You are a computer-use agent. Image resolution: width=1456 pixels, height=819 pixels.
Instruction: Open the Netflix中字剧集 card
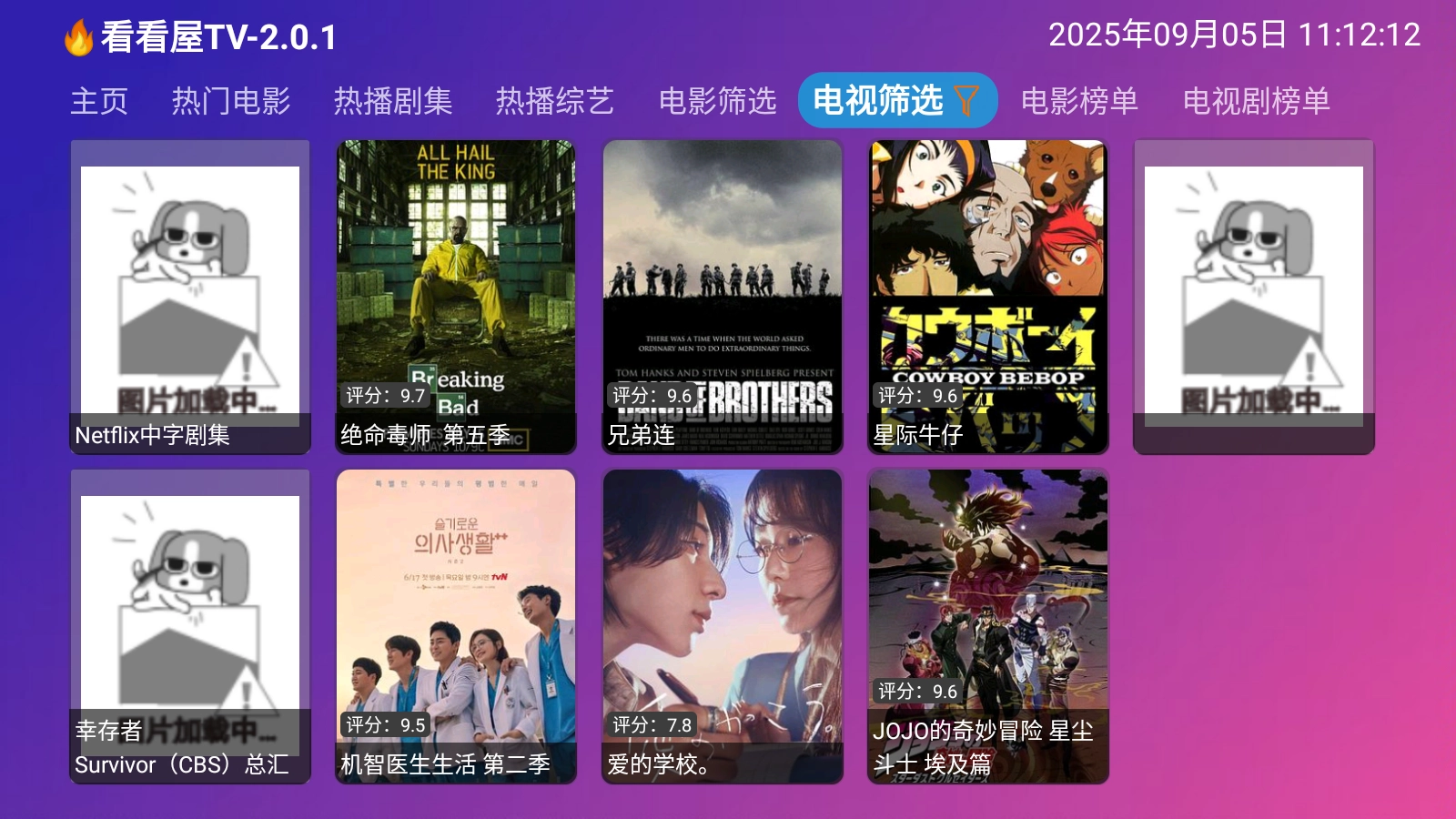[190, 297]
